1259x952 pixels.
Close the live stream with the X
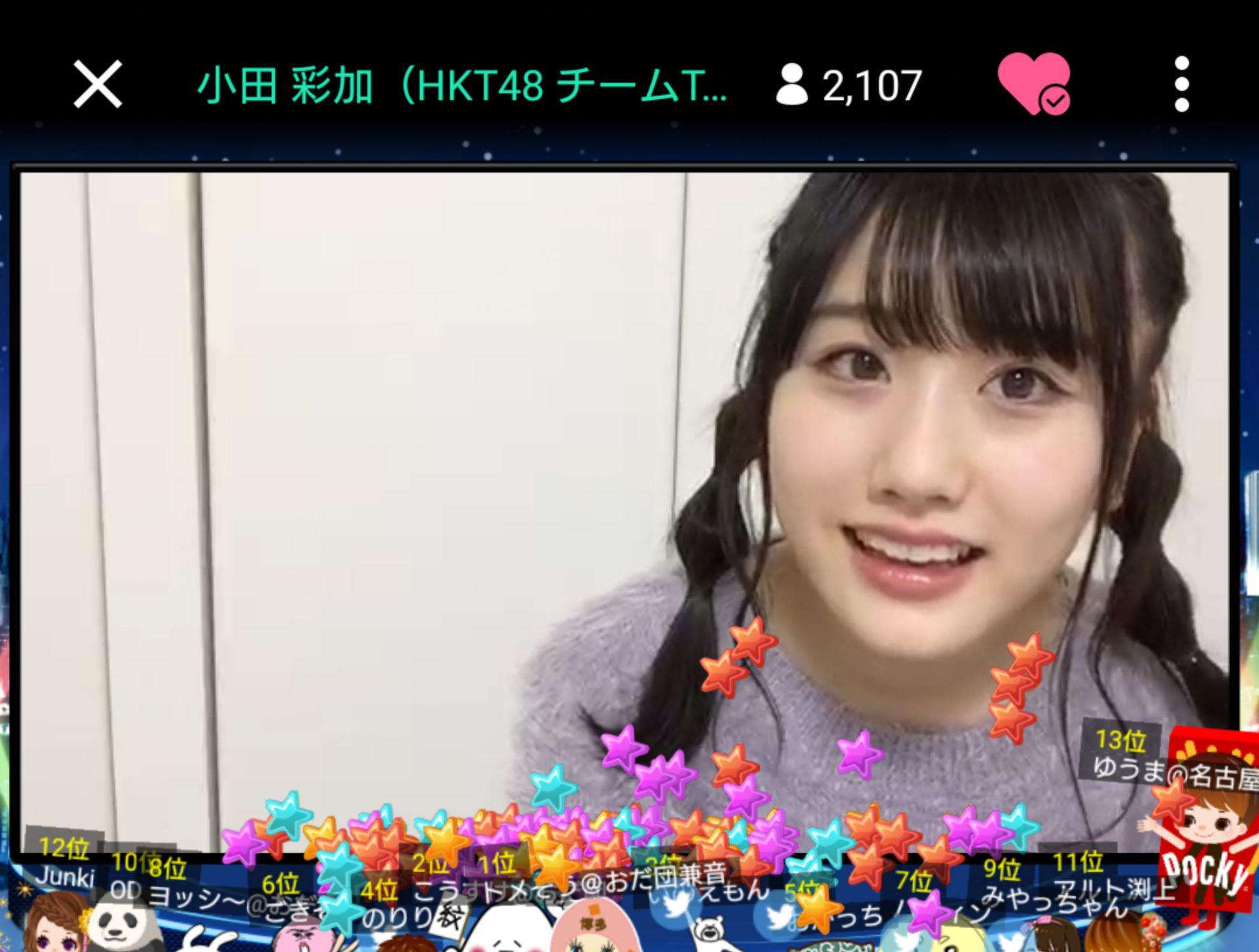(98, 84)
